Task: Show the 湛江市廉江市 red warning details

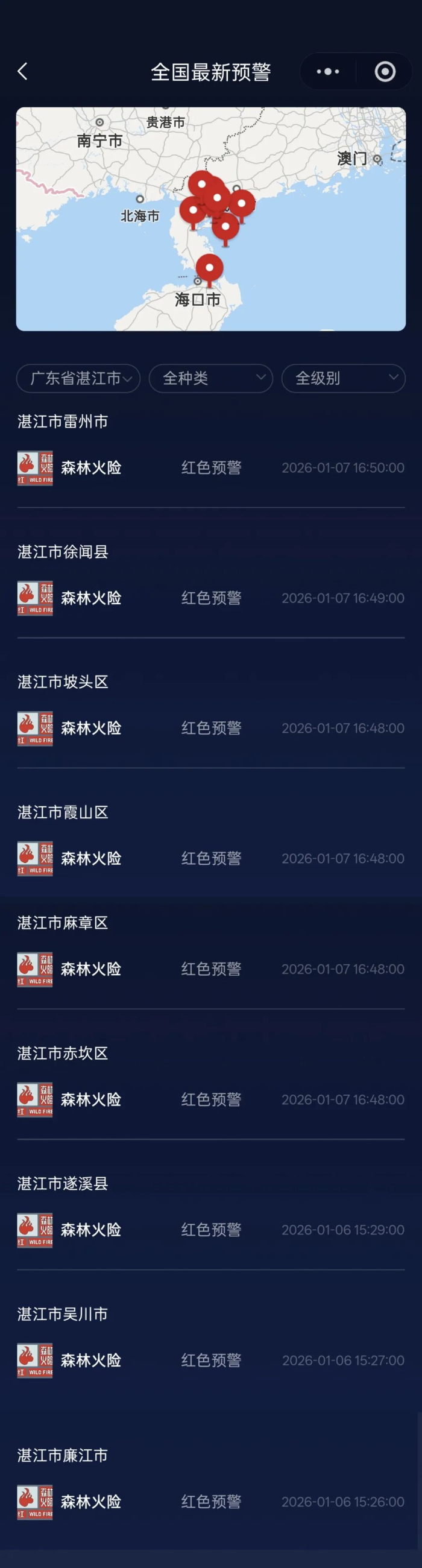Action: click(210, 1502)
